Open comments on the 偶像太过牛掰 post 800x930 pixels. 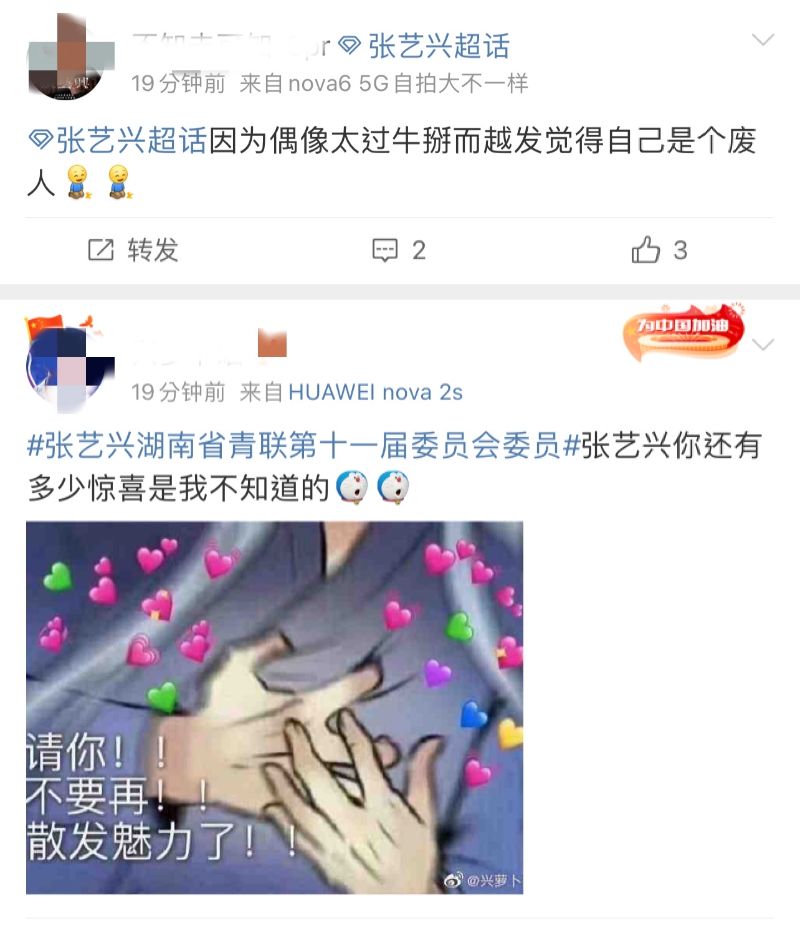tap(399, 250)
